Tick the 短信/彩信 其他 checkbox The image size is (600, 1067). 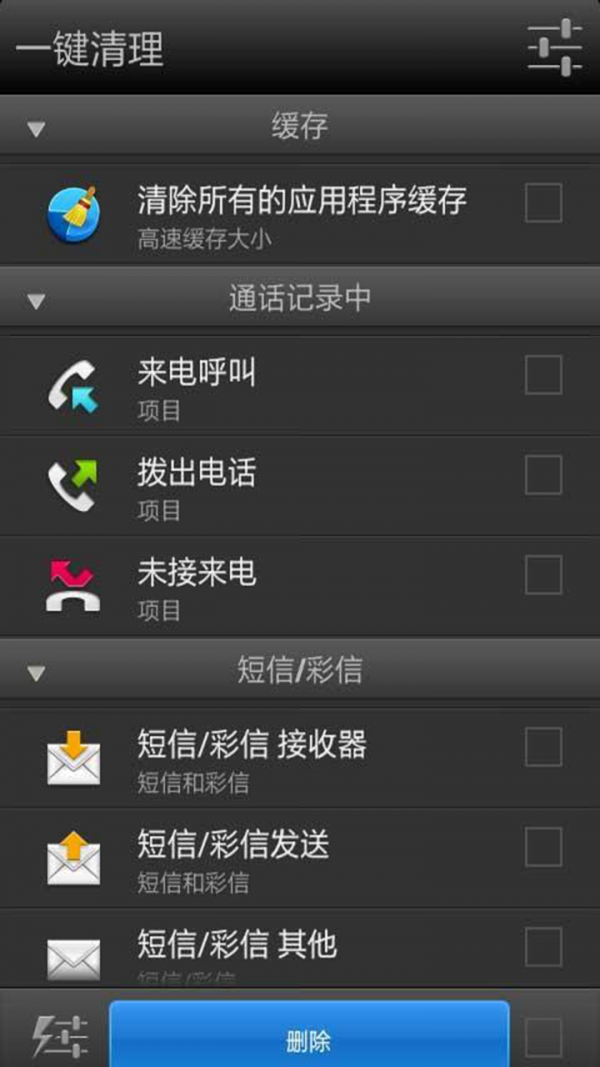point(544,947)
